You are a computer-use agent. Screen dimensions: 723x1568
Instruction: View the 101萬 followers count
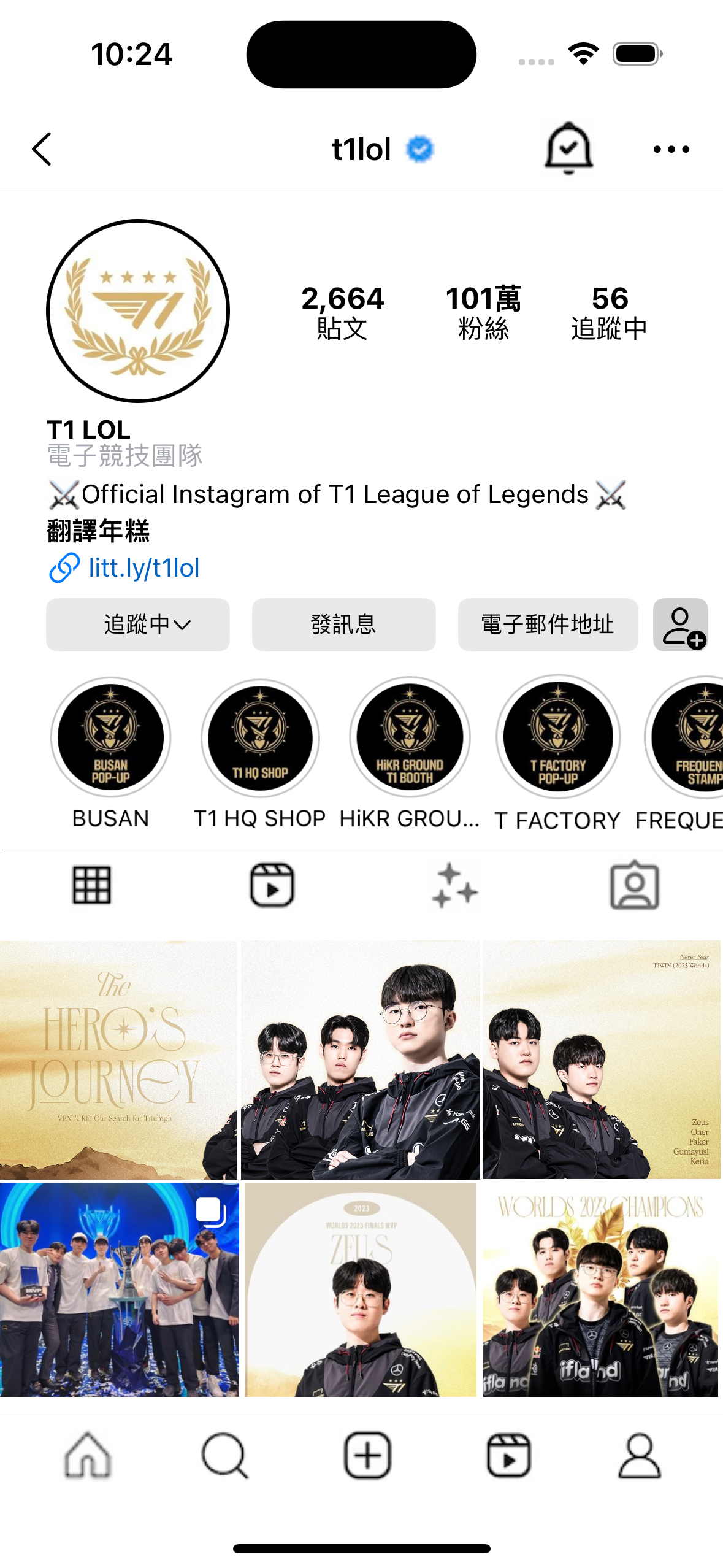(483, 312)
